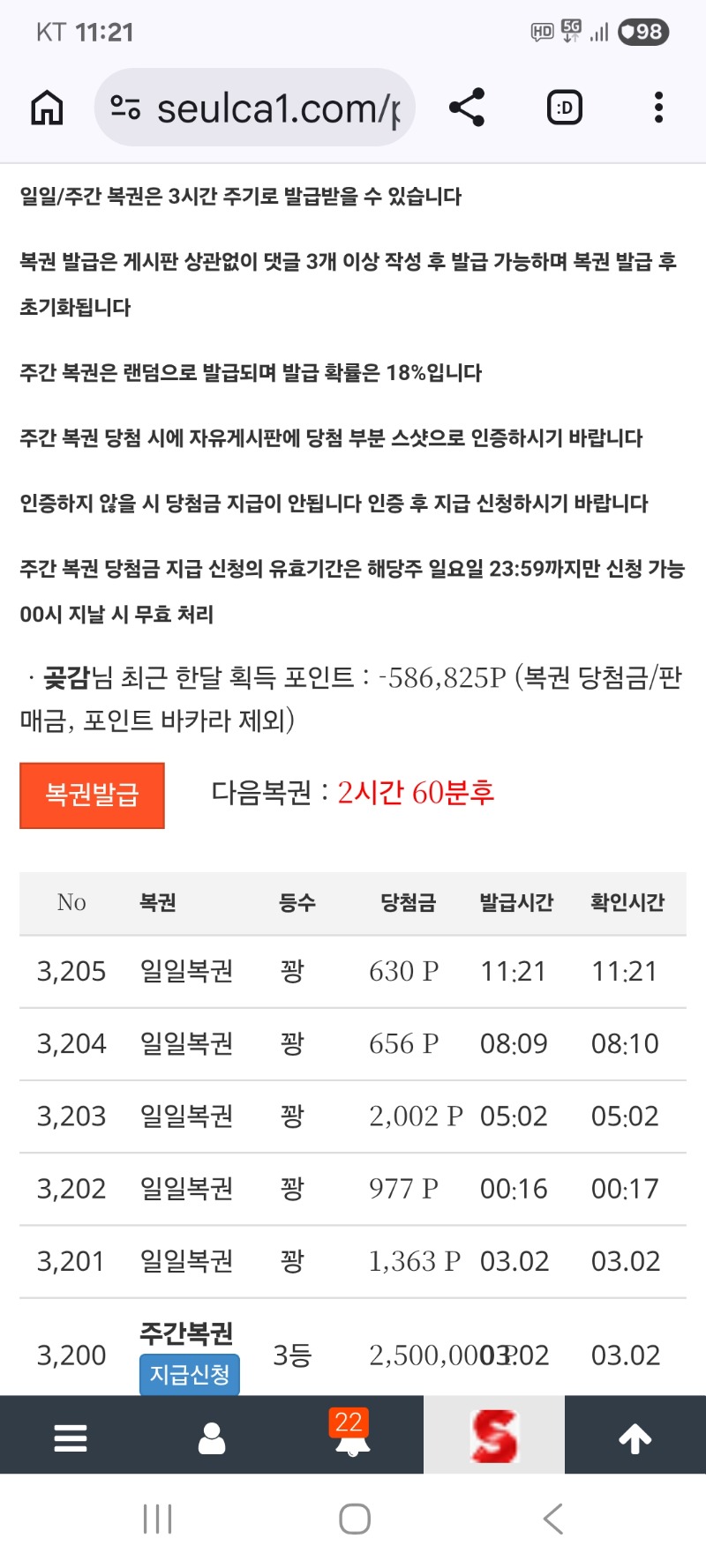Go to the browser home page

[x=47, y=108]
